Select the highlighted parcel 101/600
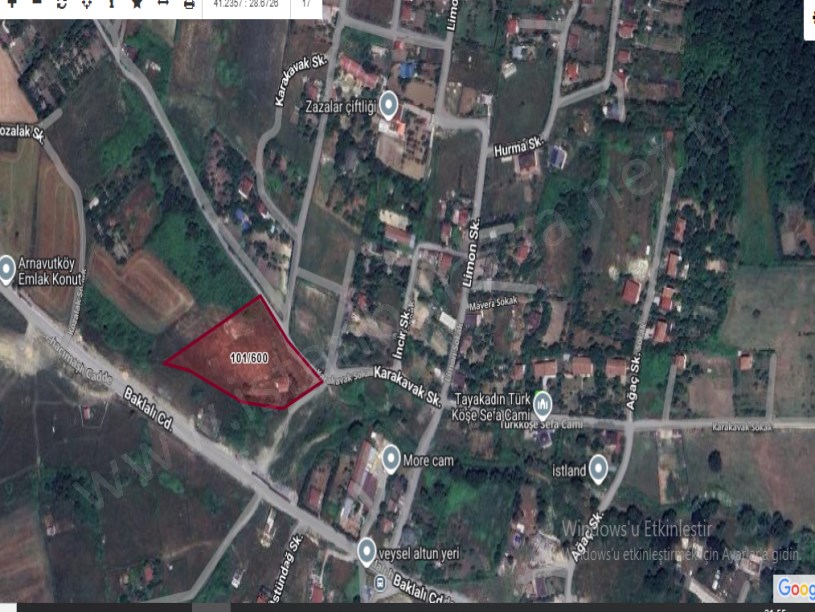 pyautogui.click(x=245, y=355)
